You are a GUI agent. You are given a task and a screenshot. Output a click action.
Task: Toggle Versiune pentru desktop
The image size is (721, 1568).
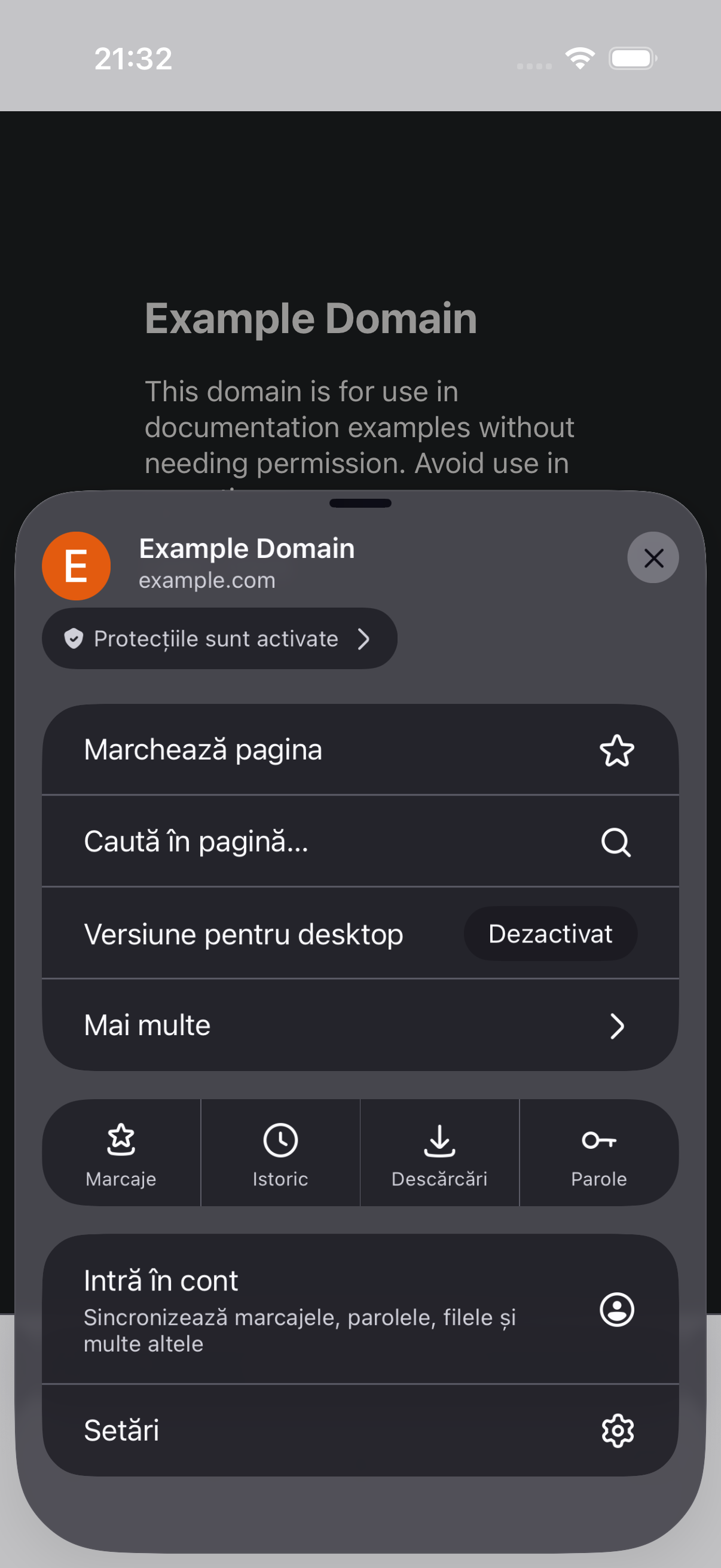click(x=360, y=933)
